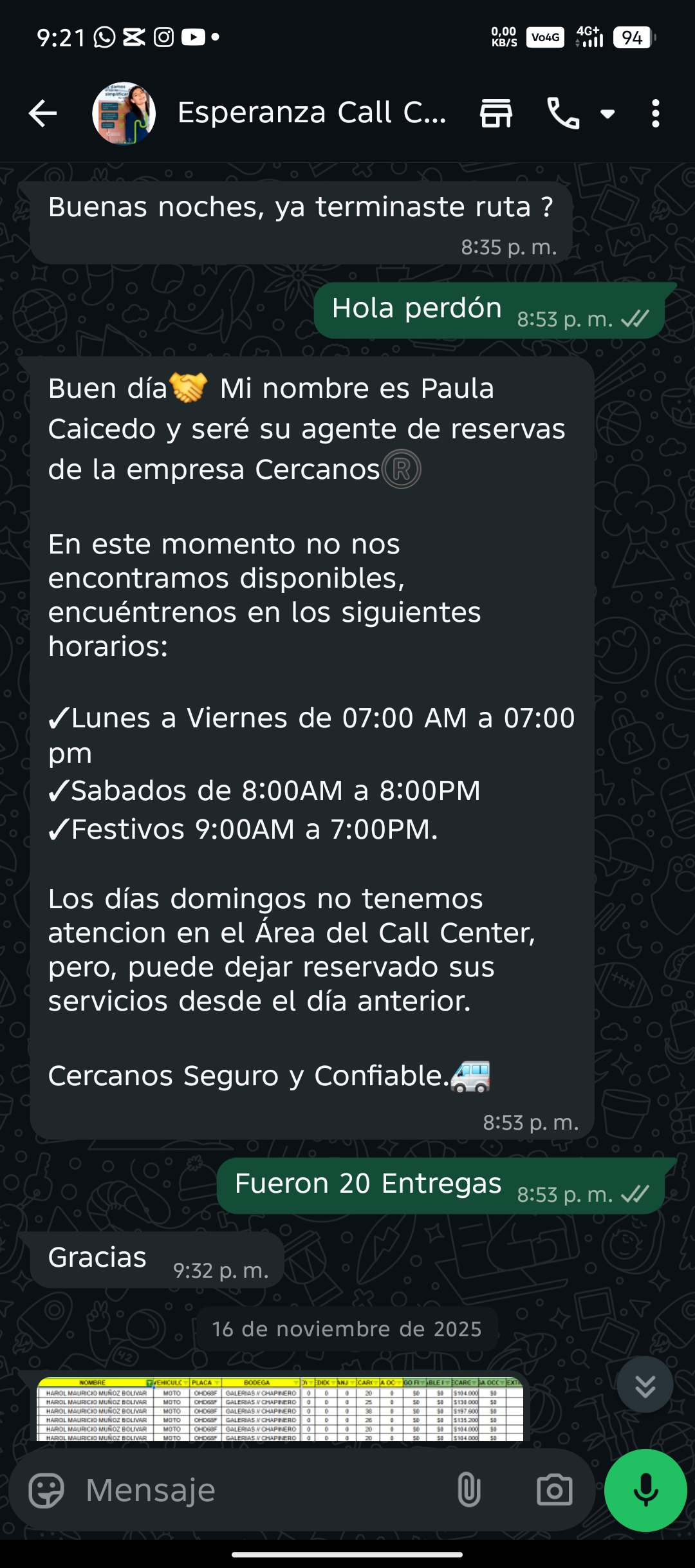Open the emoji and sticker picker
The height and width of the screenshot is (1568, 695).
point(46,1490)
